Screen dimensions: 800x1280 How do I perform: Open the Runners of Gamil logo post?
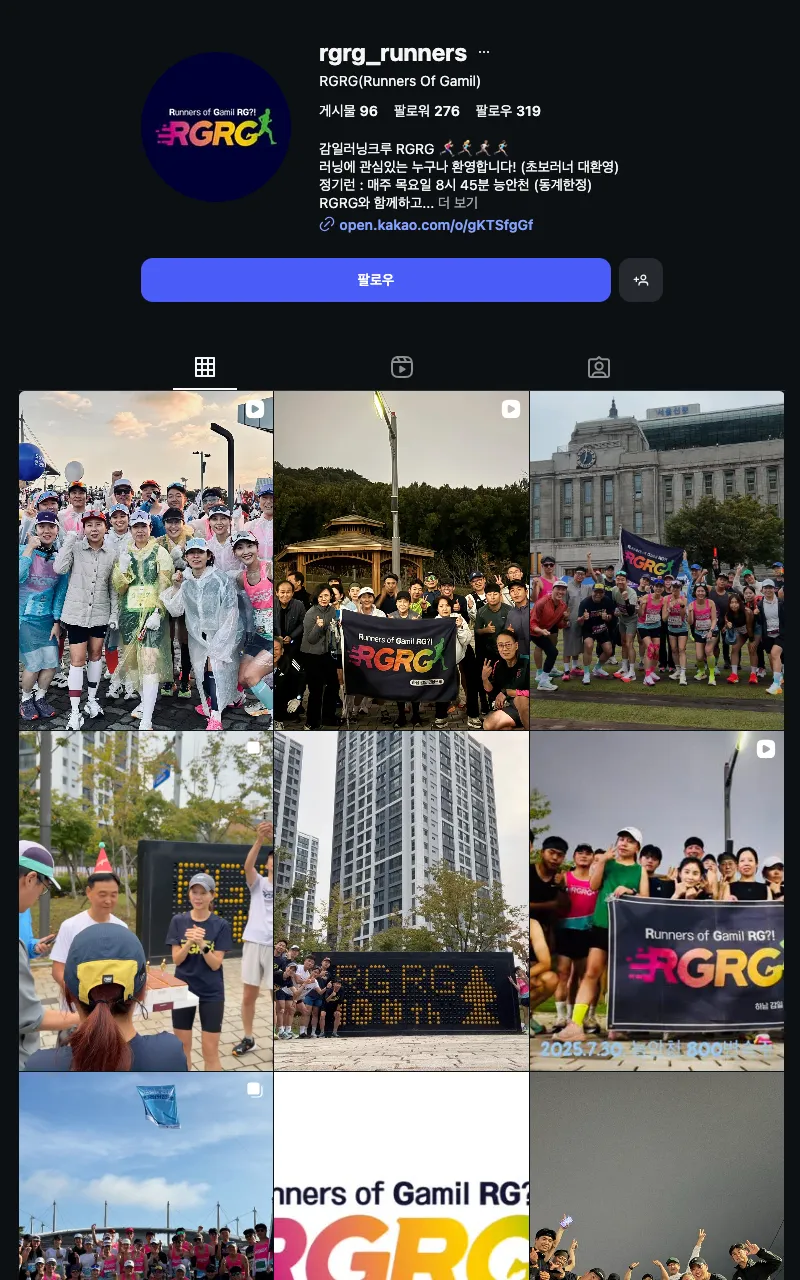coord(401,1176)
